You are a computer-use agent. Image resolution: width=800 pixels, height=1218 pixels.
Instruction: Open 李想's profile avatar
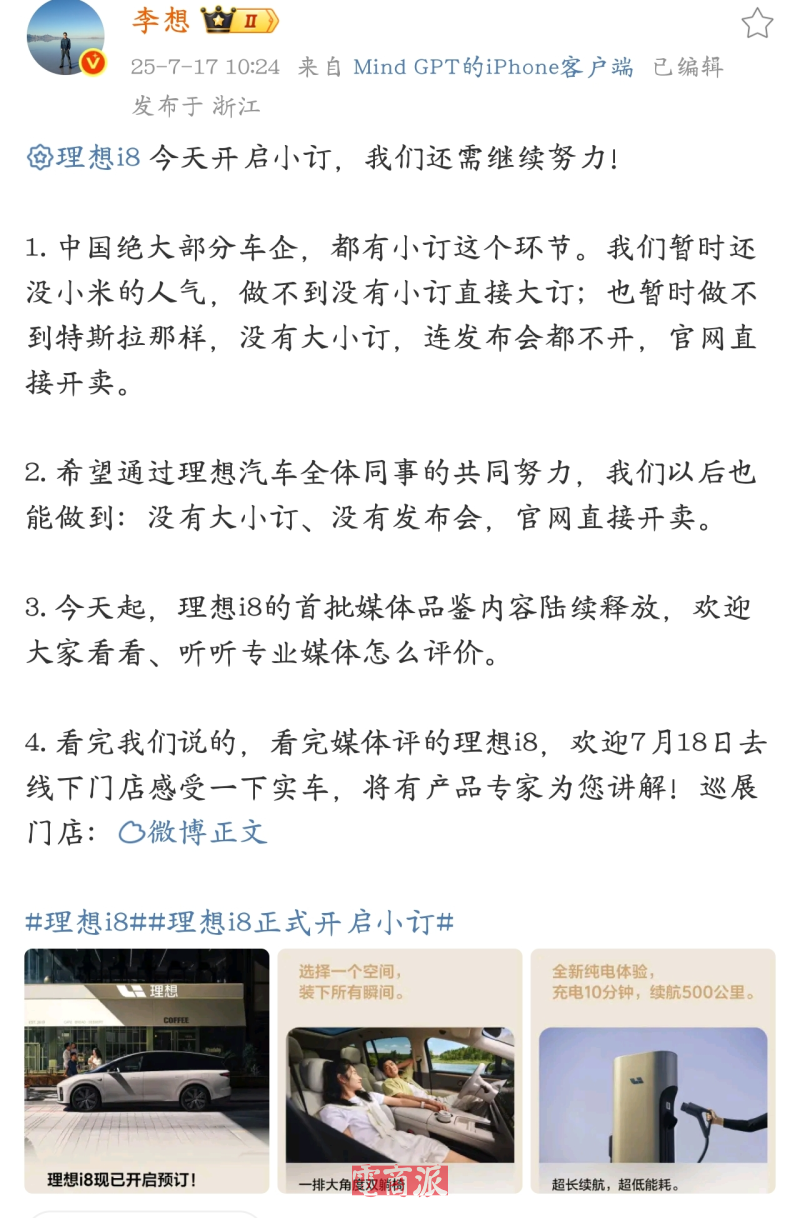pos(65,37)
